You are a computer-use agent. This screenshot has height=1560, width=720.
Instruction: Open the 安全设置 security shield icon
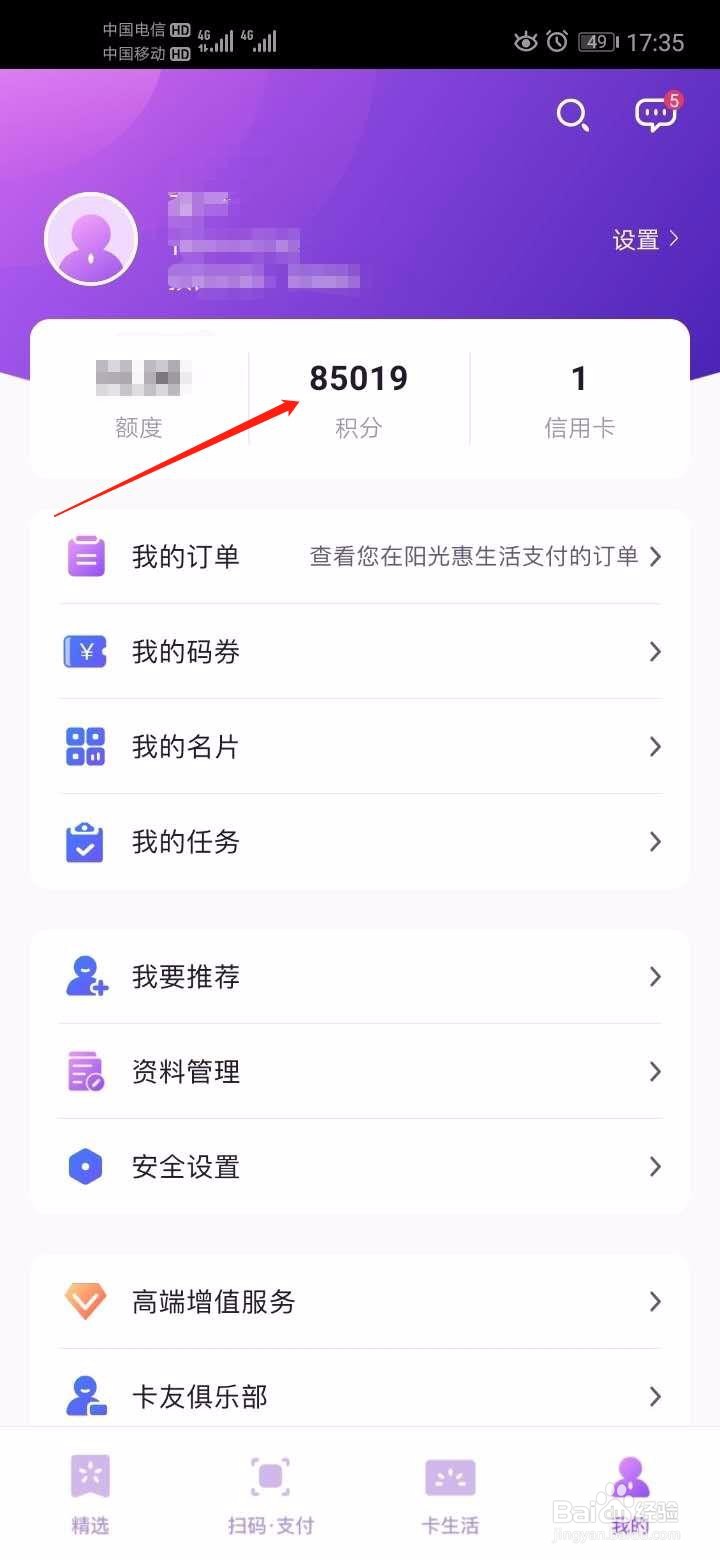tap(85, 1166)
